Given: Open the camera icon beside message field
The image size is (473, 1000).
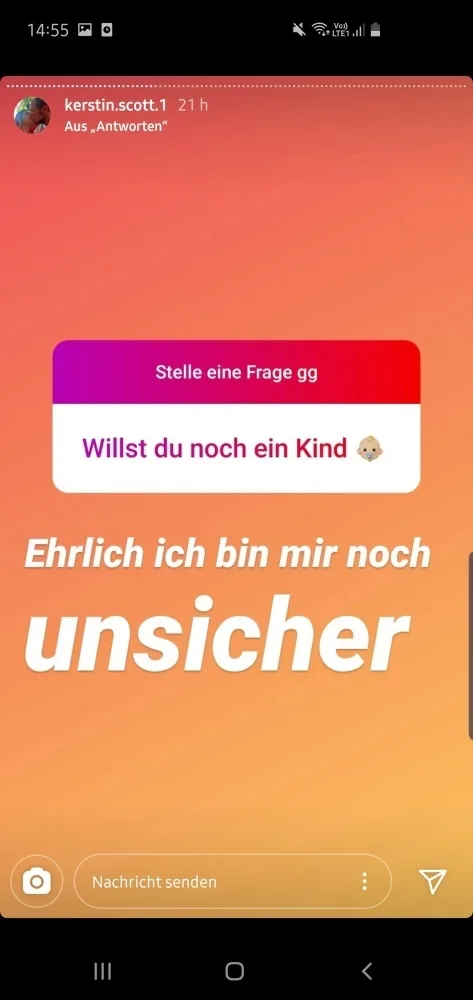Looking at the screenshot, I should (37, 881).
